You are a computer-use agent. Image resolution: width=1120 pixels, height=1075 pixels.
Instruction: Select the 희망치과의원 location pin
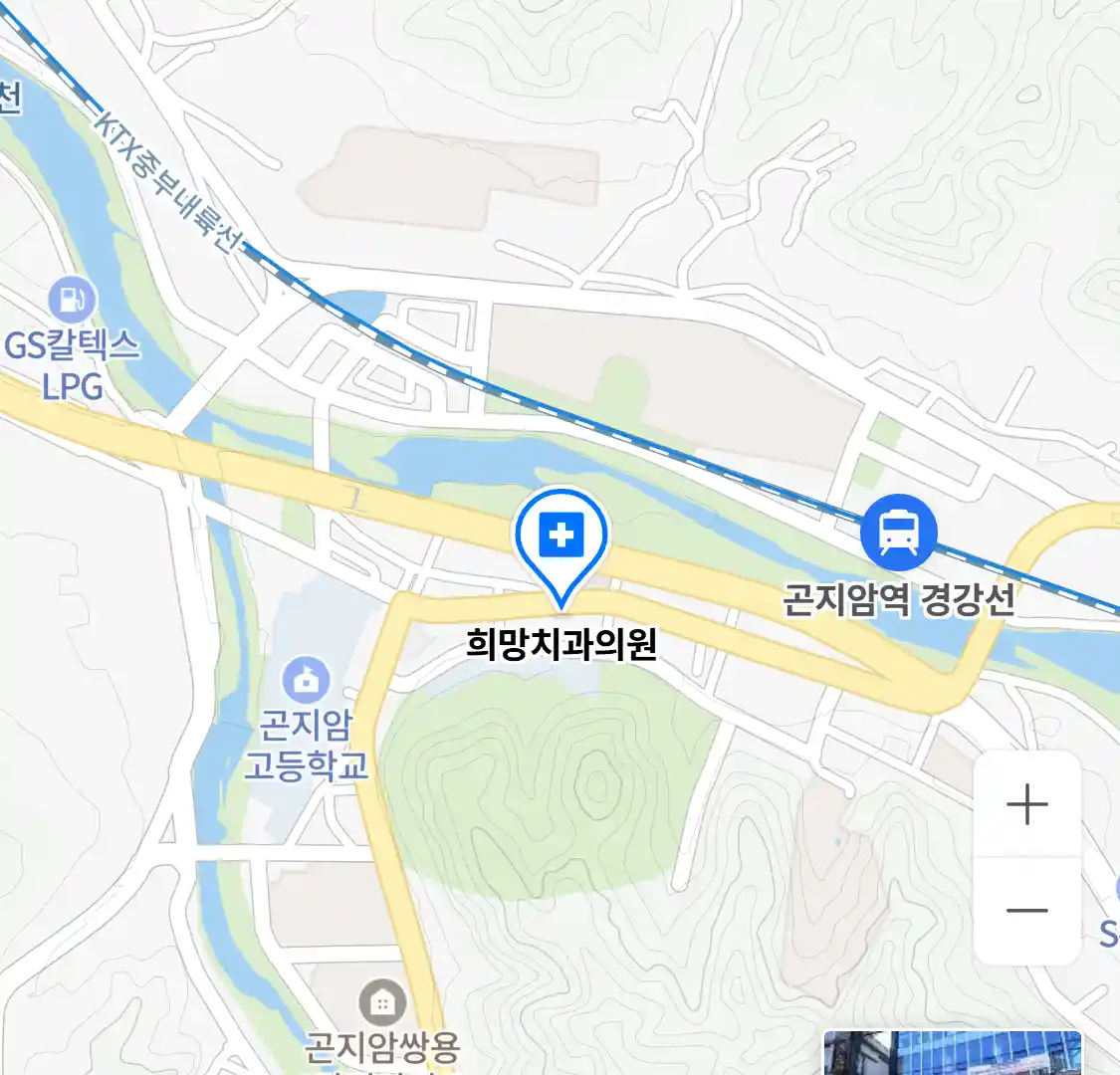561,539
